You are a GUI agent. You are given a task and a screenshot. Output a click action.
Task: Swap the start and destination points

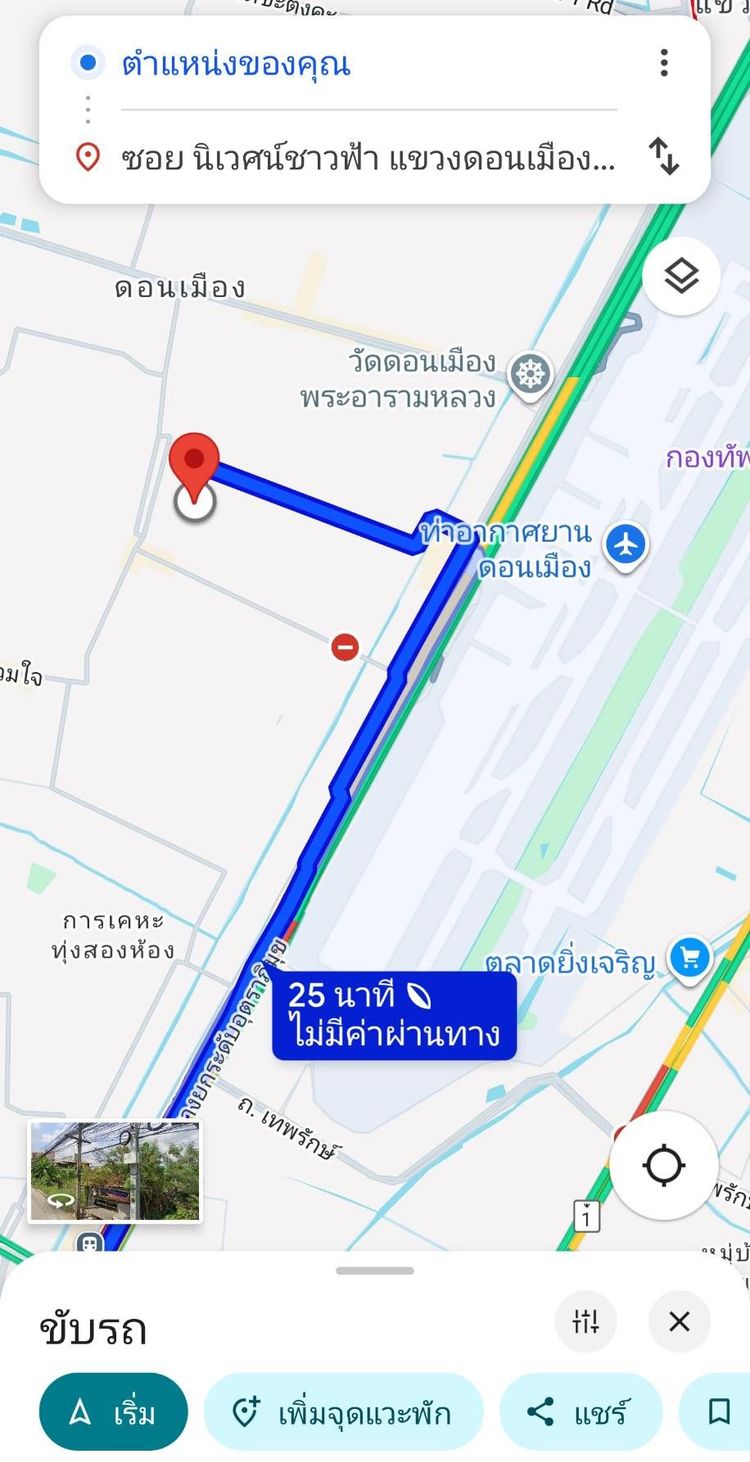point(664,157)
